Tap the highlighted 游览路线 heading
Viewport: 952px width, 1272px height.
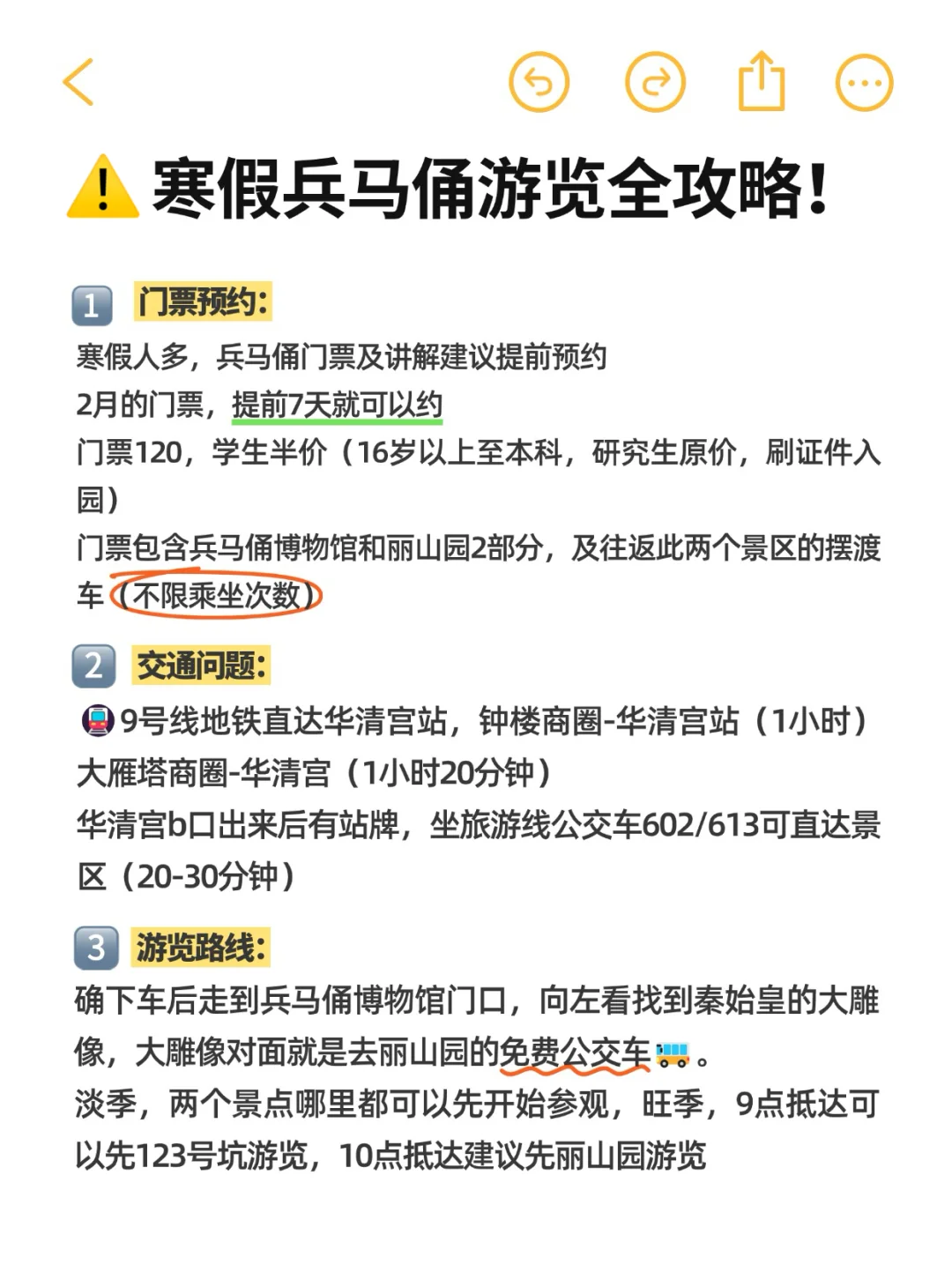(x=204, y=948)
